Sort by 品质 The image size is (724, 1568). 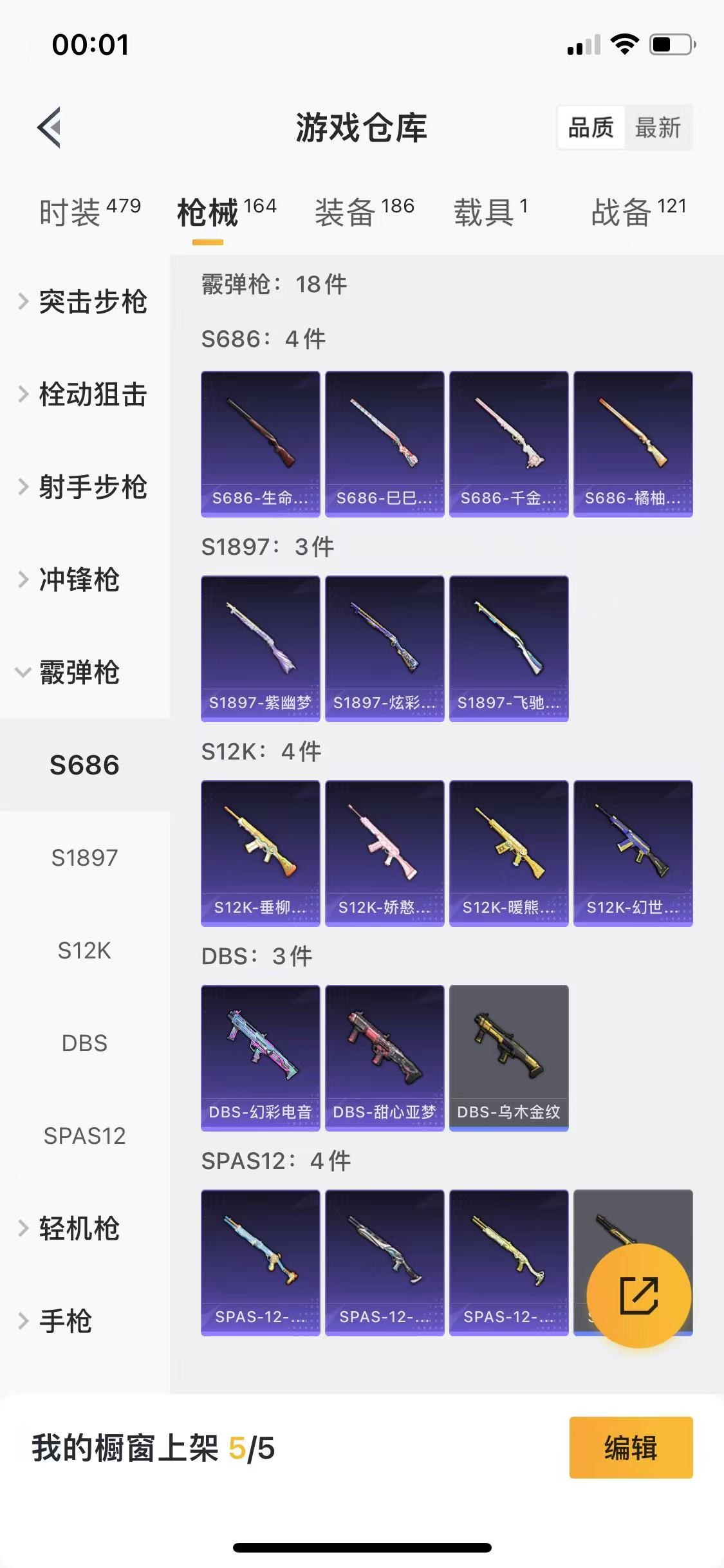tap(591, 127)
